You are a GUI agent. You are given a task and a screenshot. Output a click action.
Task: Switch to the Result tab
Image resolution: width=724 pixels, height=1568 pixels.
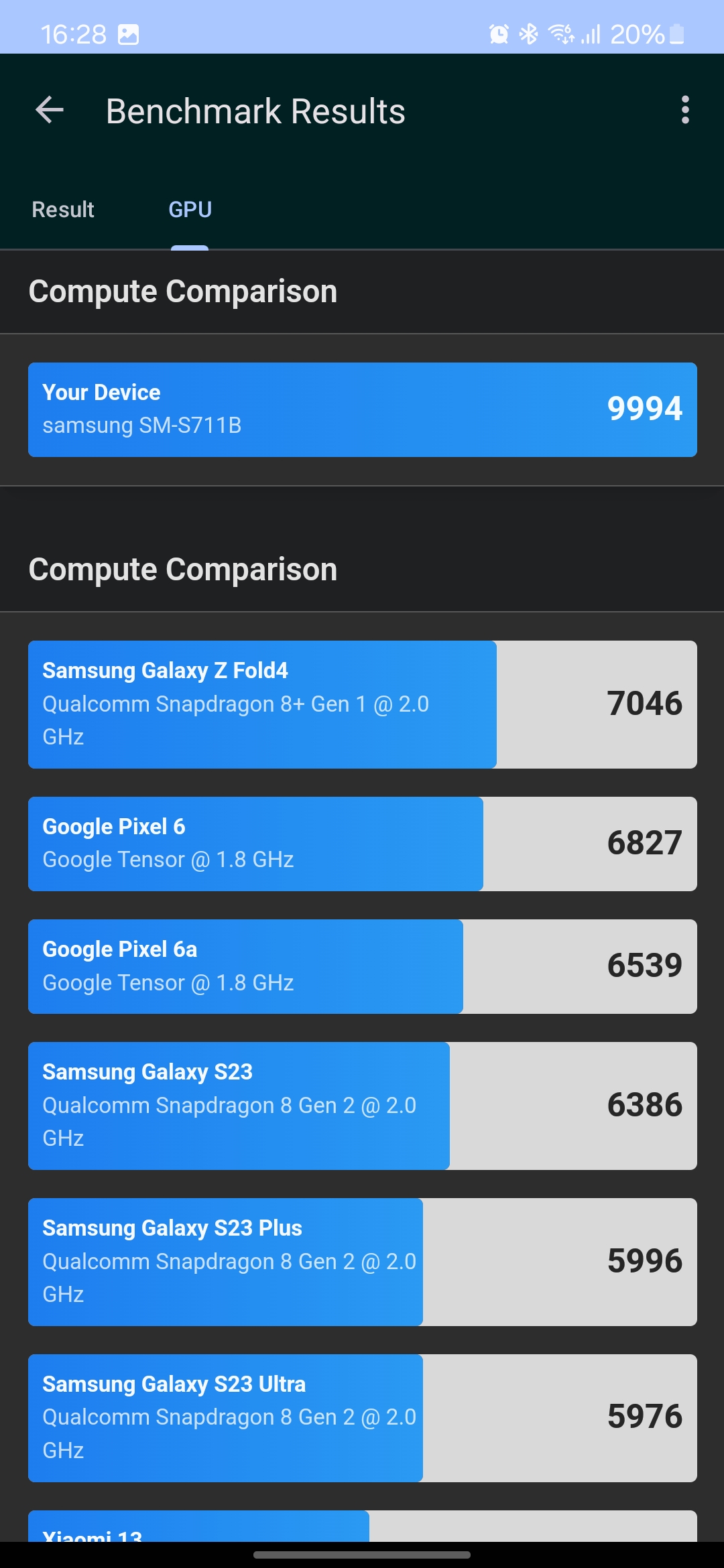[63, 210]
